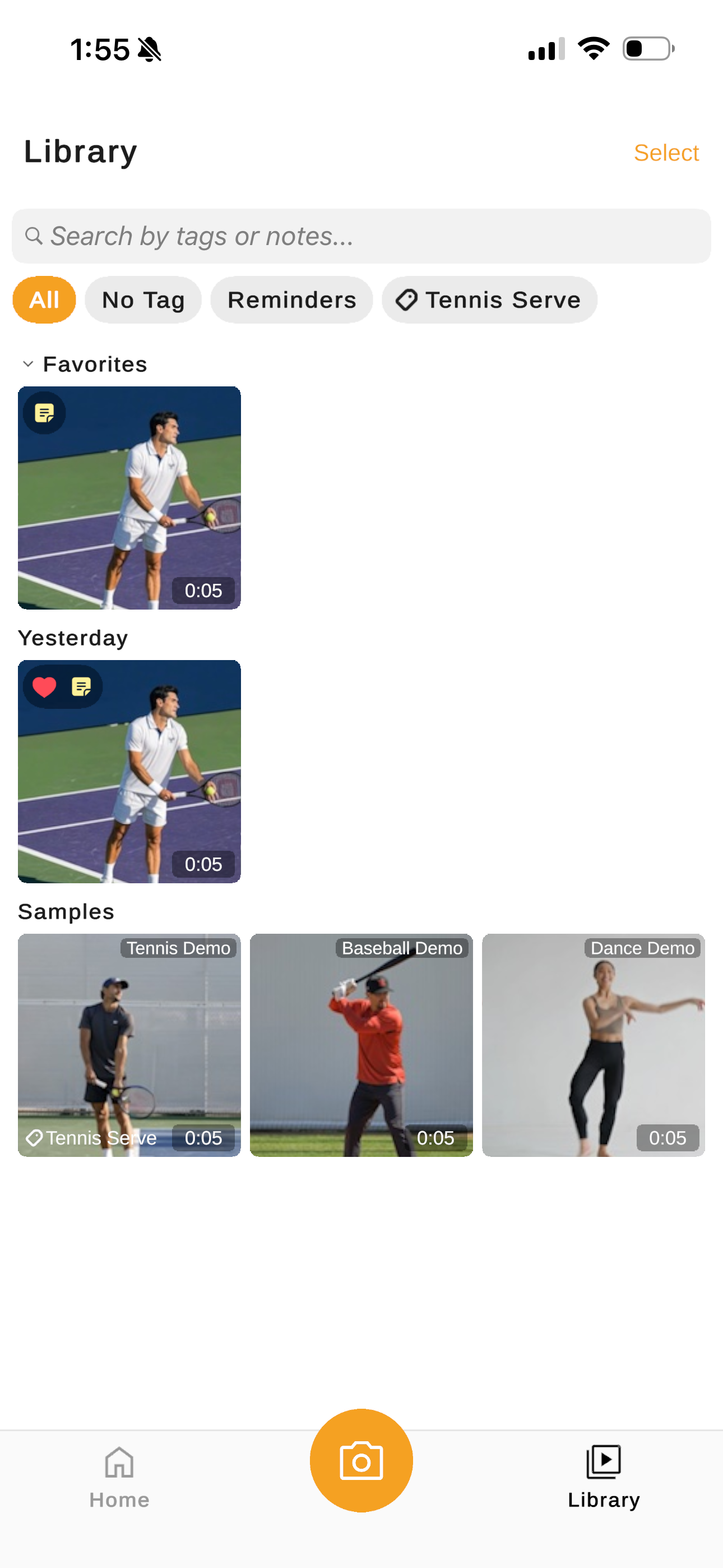The image size is (723, 1568).
Task: Filter by the Tennis Serve tag chip
Action: tap(489, 300)
